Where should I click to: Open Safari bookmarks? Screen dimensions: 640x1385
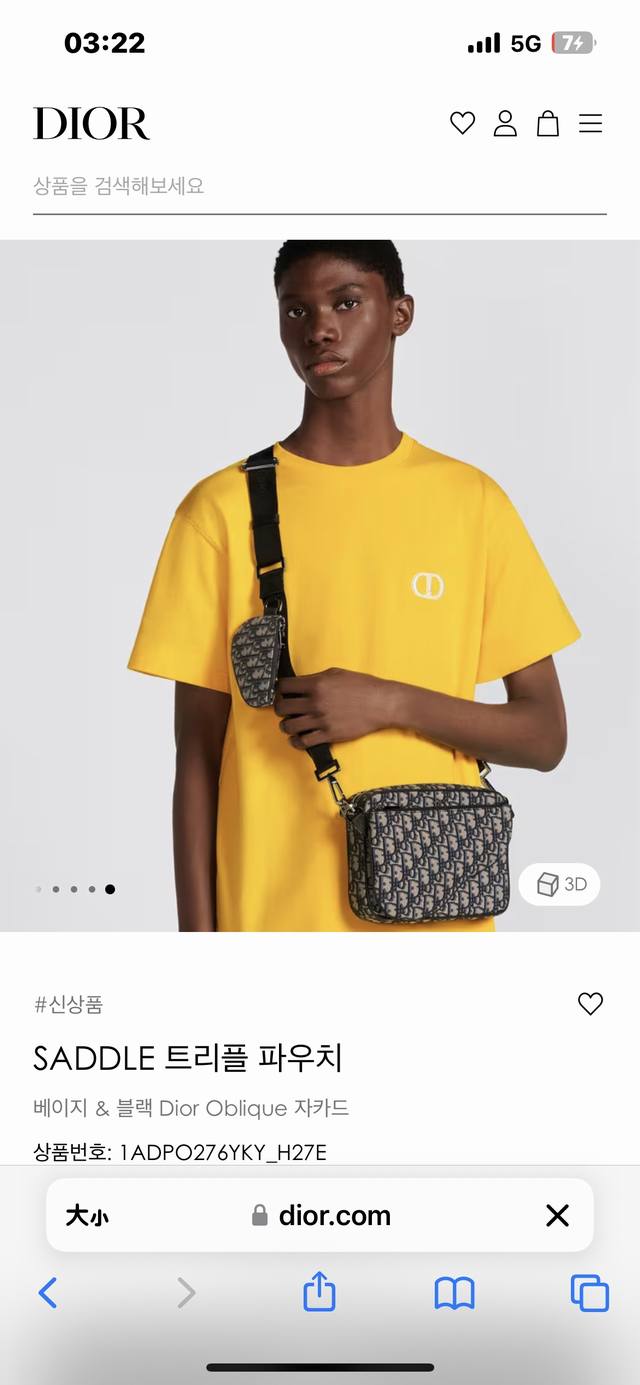[454, 1293]
